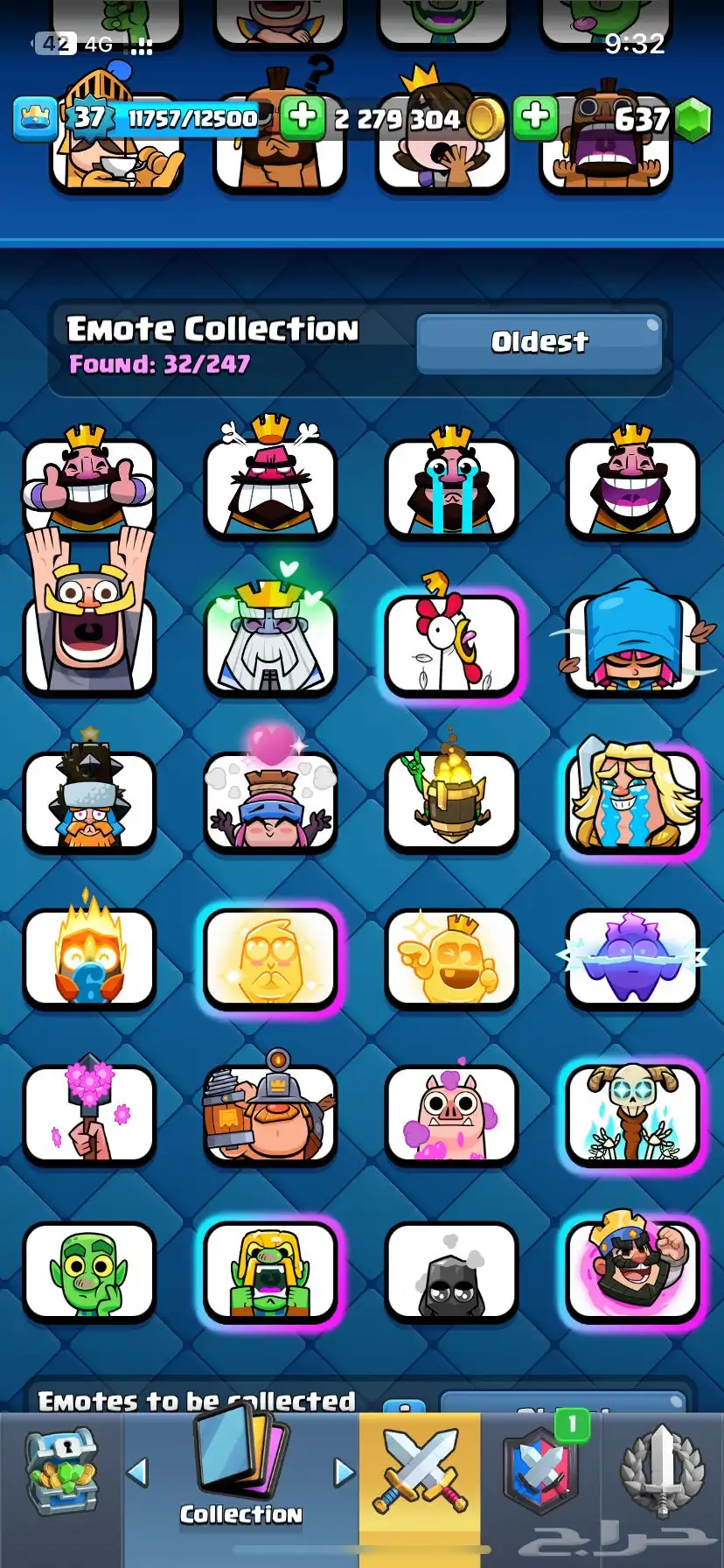Image resolution: width=724 pixels, height=1568 pixels.
Task: Pick the golden heart-eyes emote
Action: (x=270, y=958)
